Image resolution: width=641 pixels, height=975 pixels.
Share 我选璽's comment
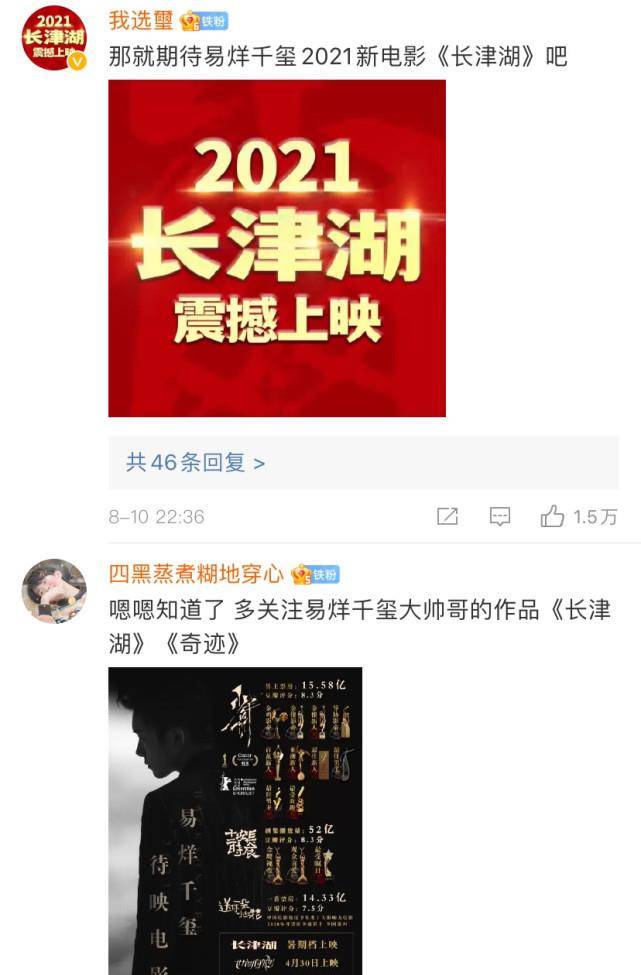coord(447,517)
